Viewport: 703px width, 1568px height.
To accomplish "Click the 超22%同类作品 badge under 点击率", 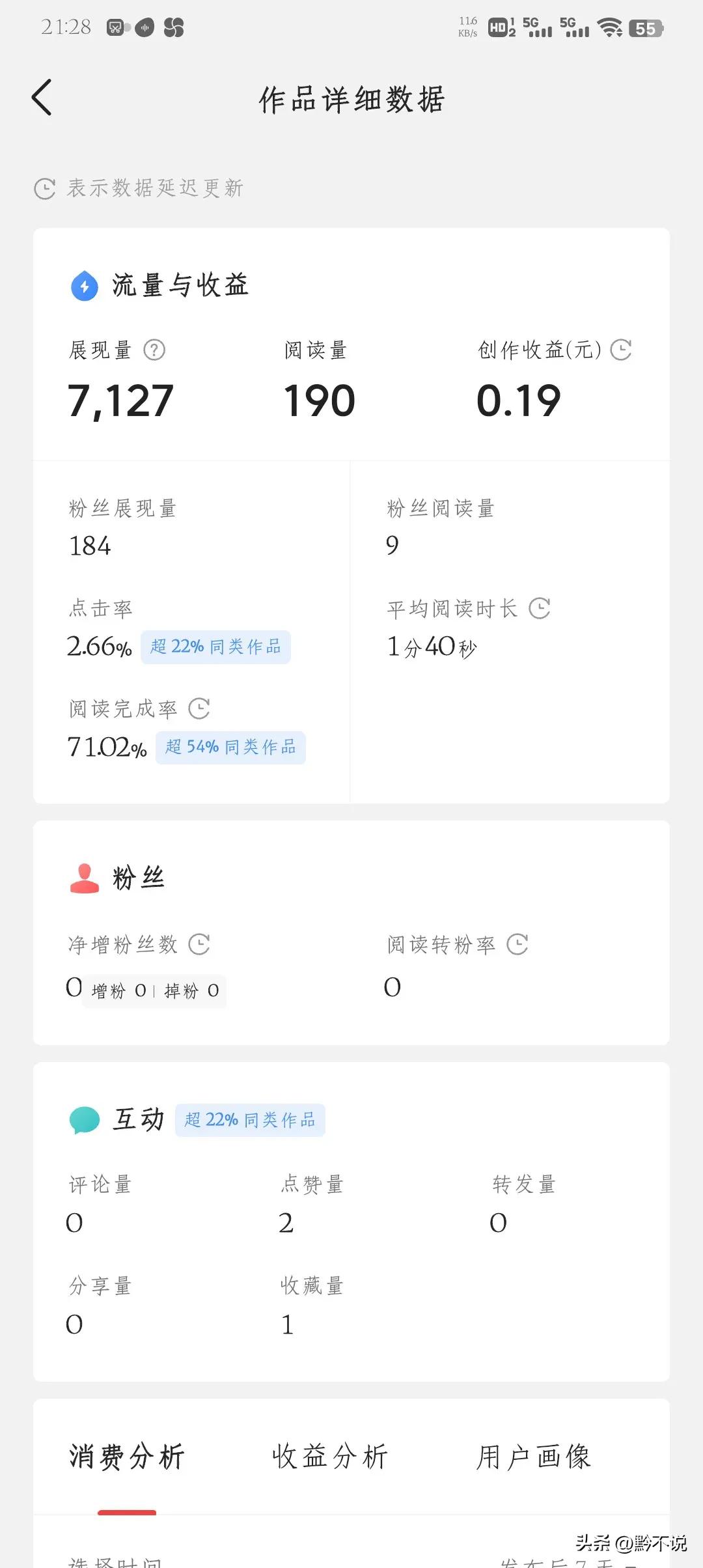I will coord(216,647).
